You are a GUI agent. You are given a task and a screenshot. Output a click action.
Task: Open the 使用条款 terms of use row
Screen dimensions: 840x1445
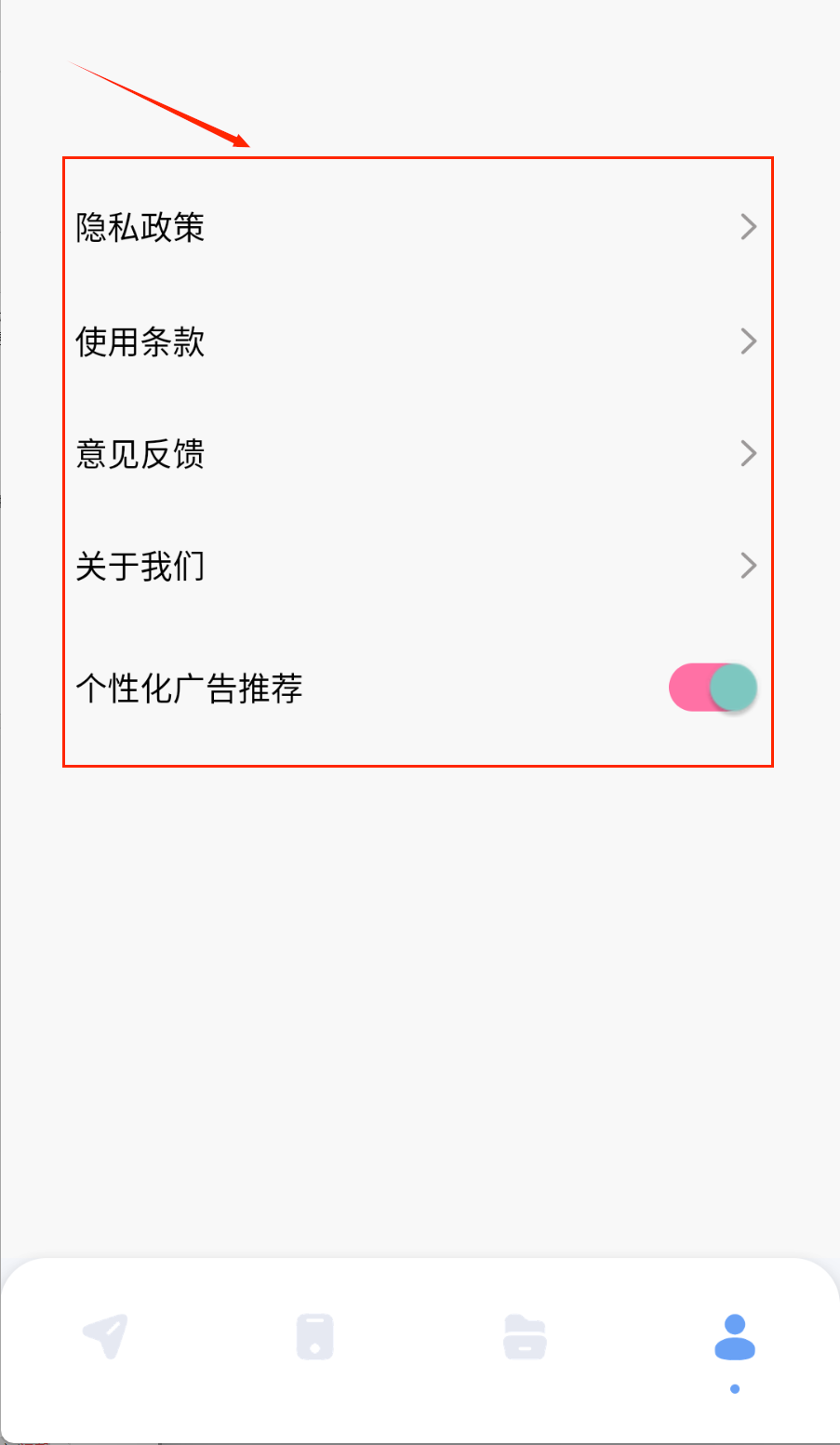[417, 341]
